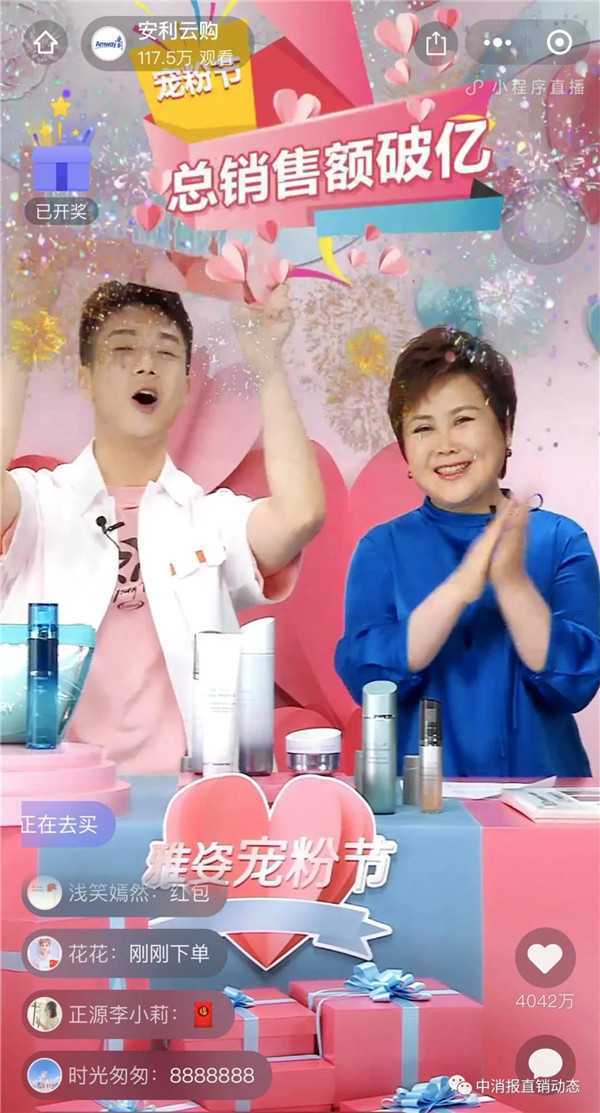Share this livestream
This screenshot has height=1113, width=600.
click(x=435, y=43)
